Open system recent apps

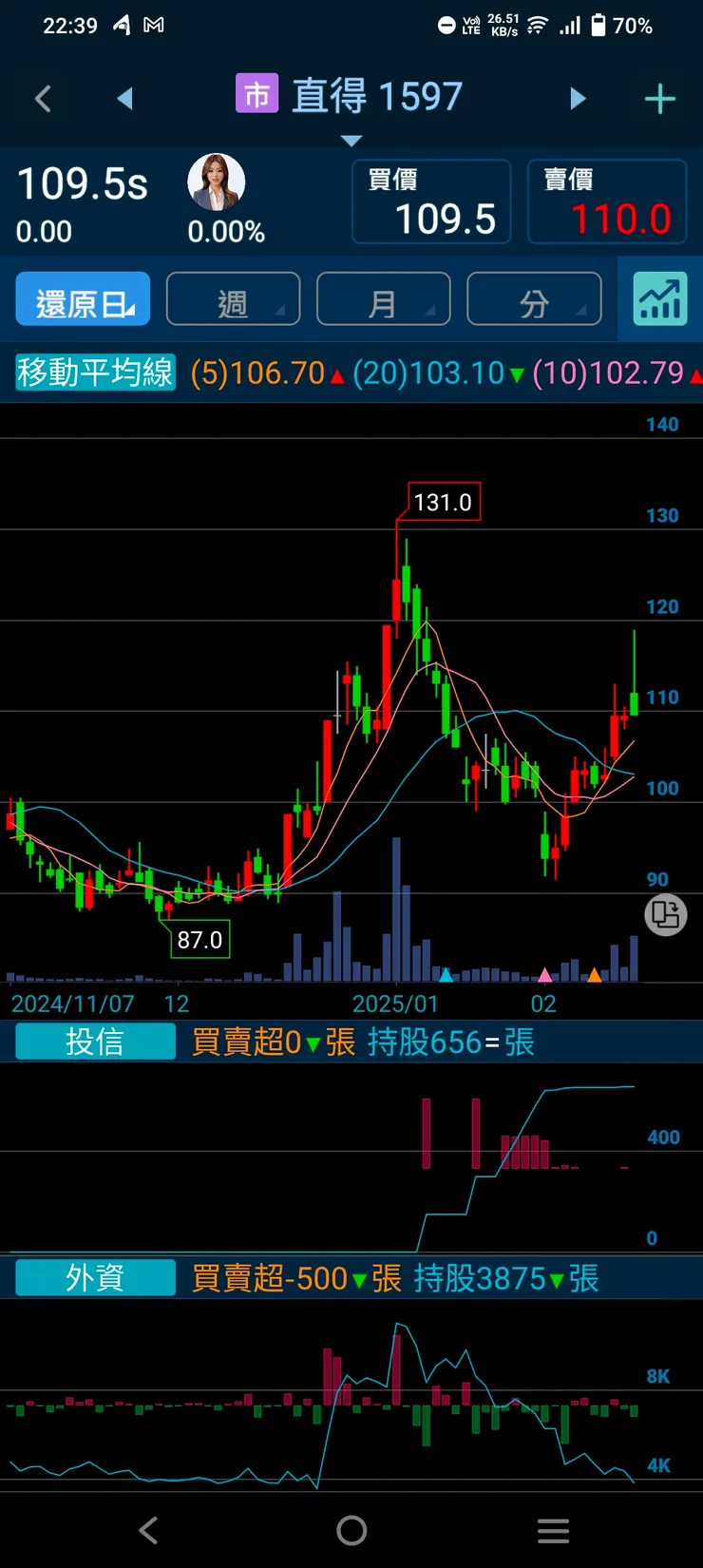coord(553,1530)
